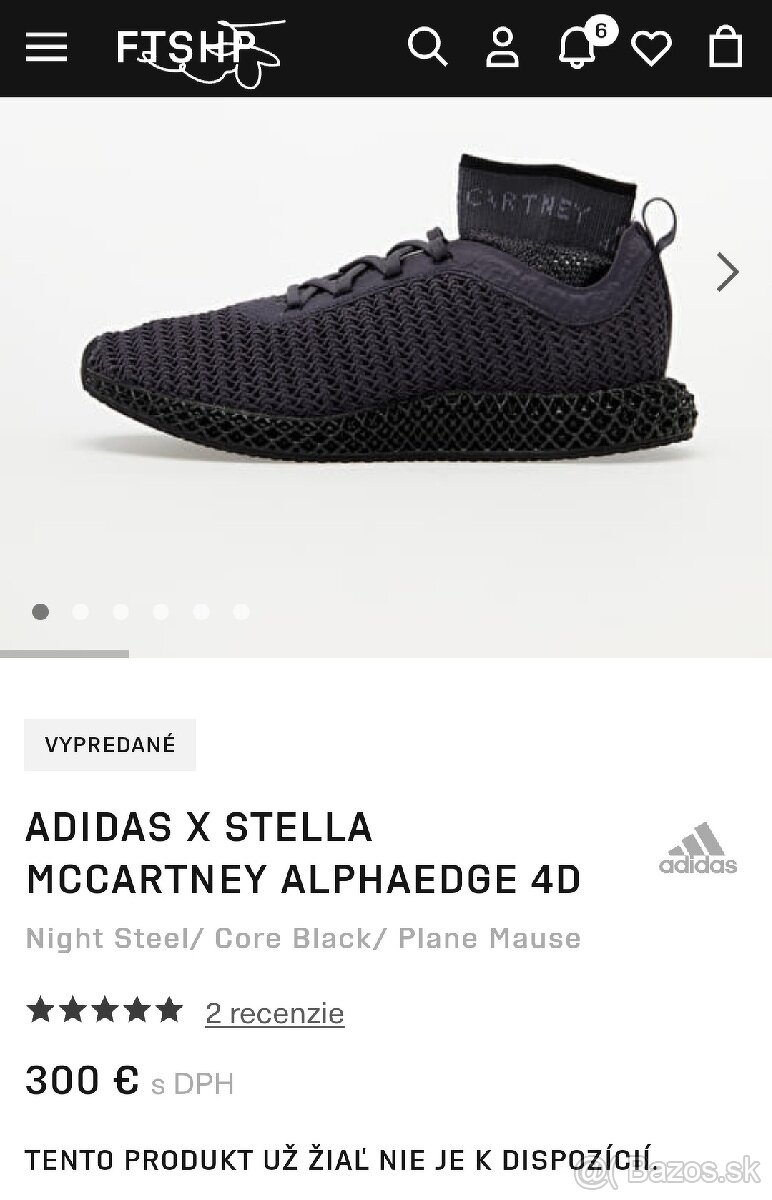Open the shopping bag icon
This screenshot has height=1200, width=772.
[724, 48]
